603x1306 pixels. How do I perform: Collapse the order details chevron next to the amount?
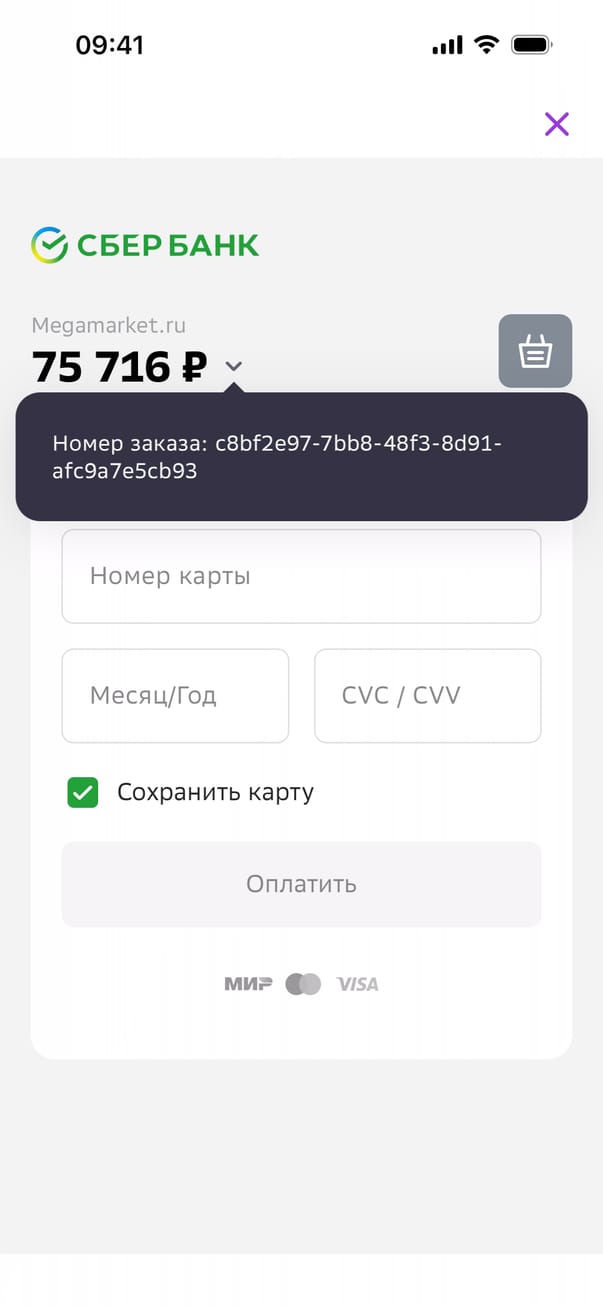pos(233,366)
